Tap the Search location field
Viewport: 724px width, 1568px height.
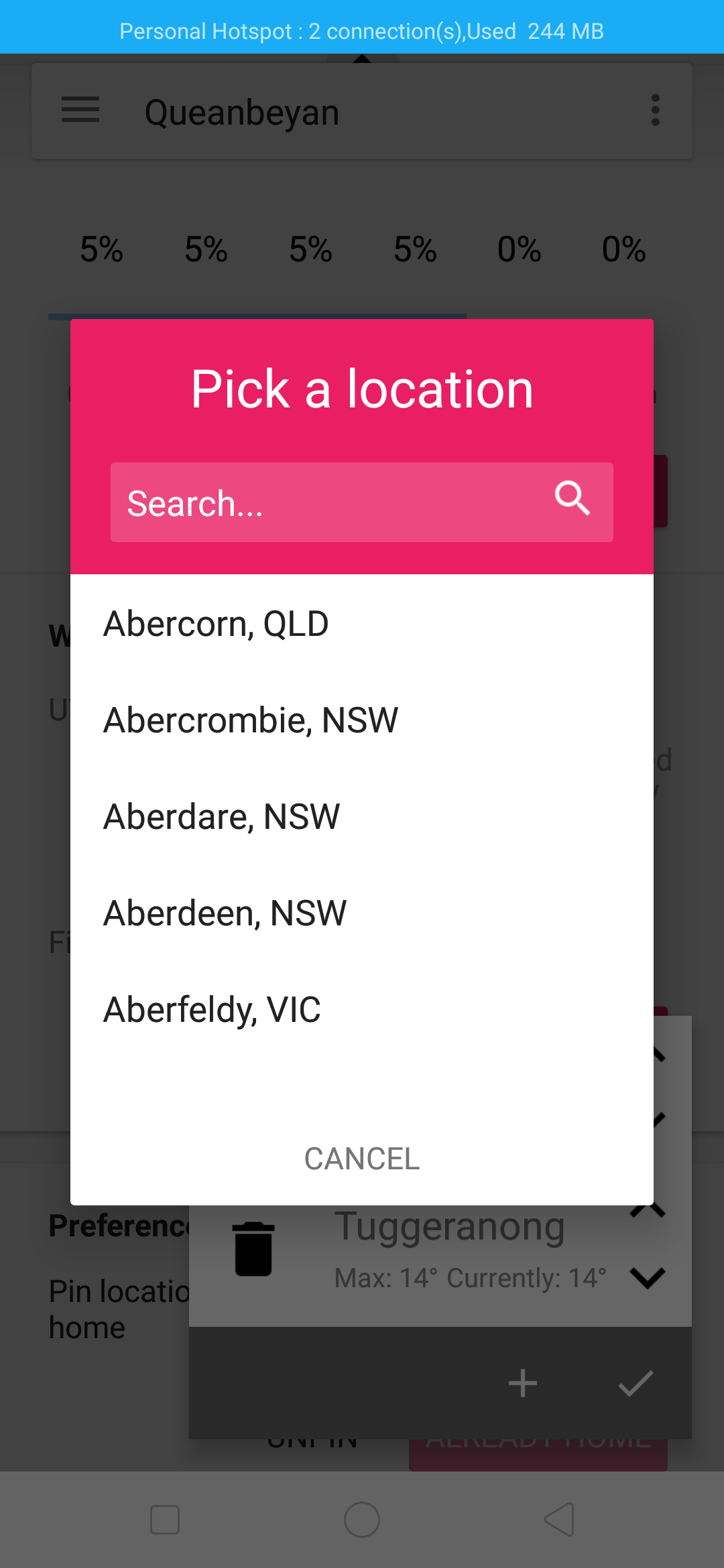click(x=362, y=502)
